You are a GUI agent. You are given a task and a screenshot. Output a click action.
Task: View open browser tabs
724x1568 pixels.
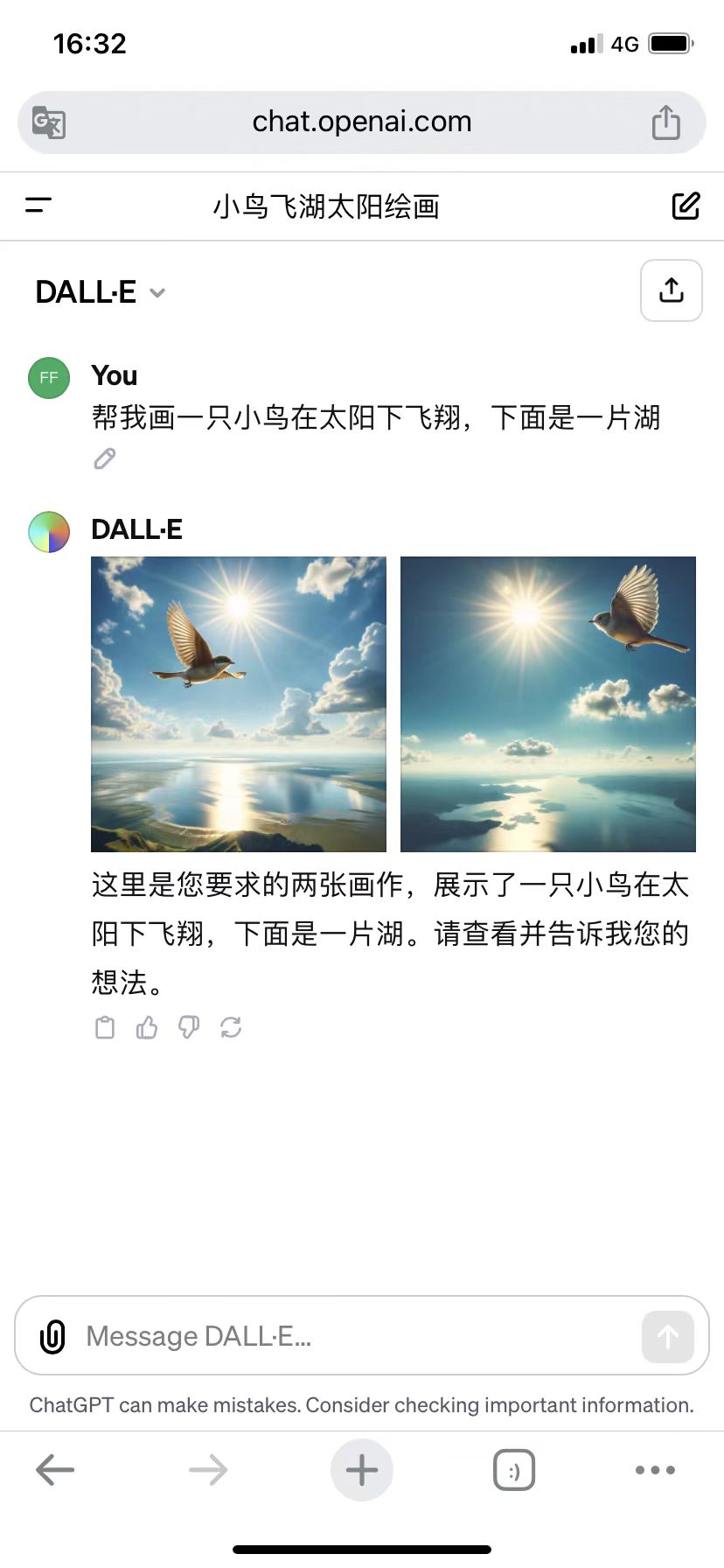pyautogui.click(x=514, y=1470)
